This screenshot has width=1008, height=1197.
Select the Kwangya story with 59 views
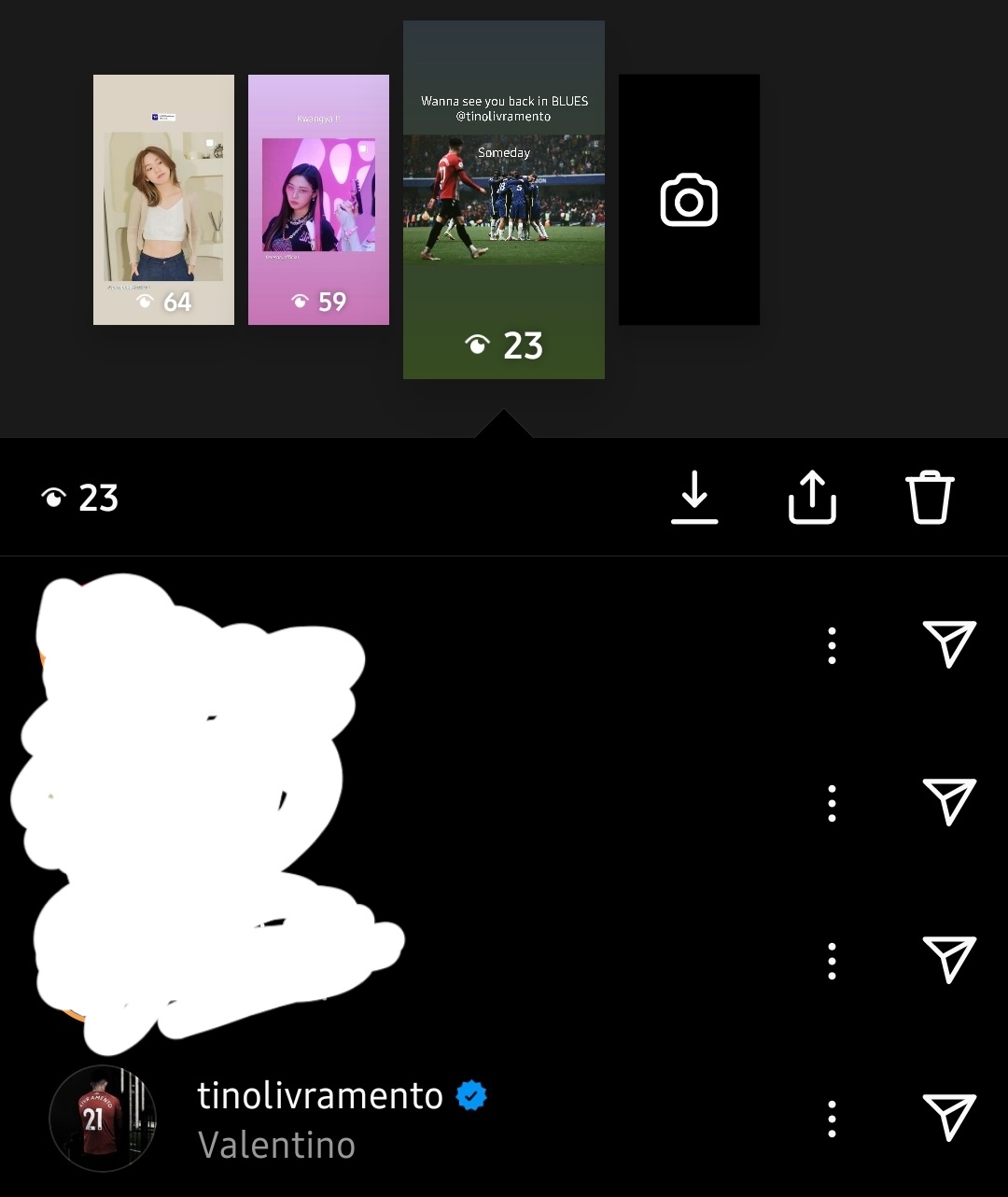(x=318, y=200)
